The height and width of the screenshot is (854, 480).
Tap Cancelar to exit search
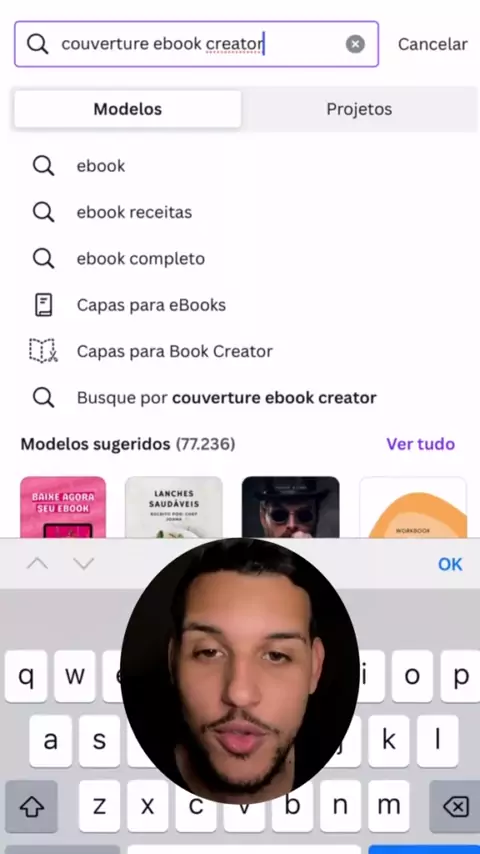pyautogui.click(x=433, y=44)
